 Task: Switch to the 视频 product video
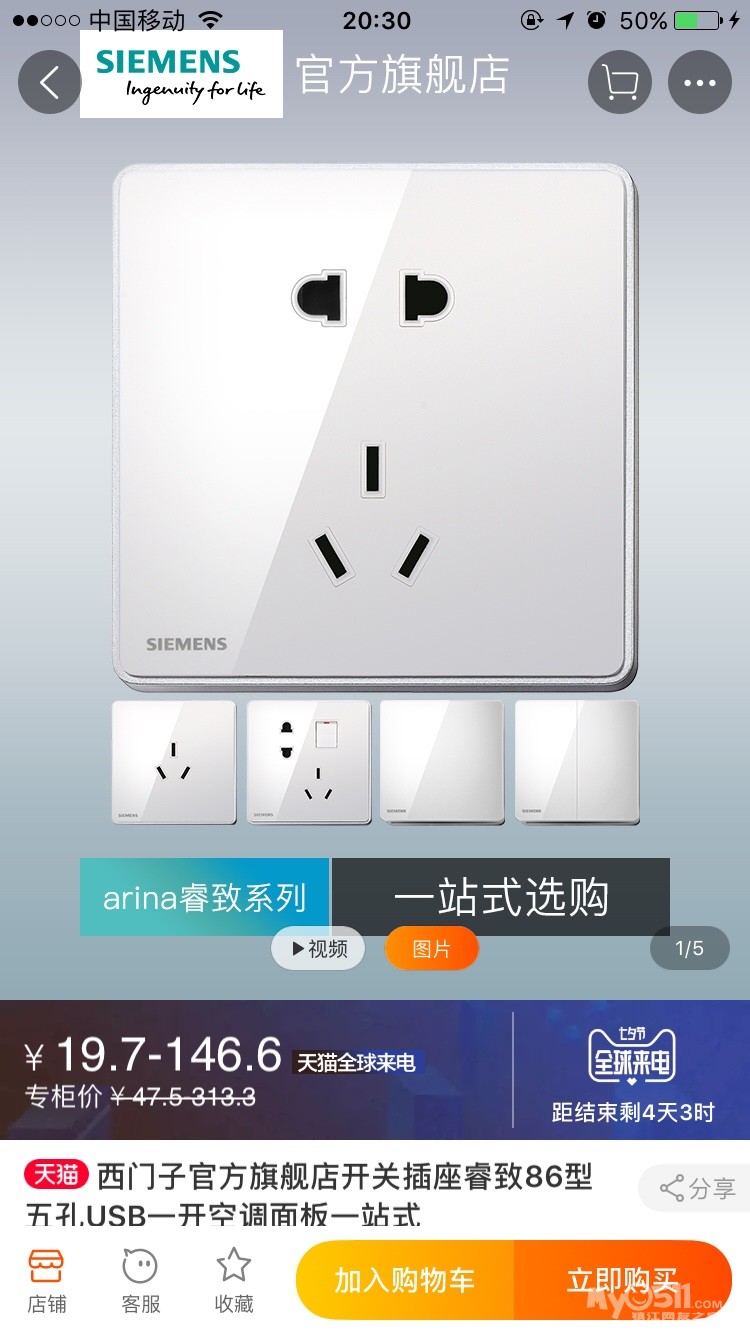click(x=318, y=949)
